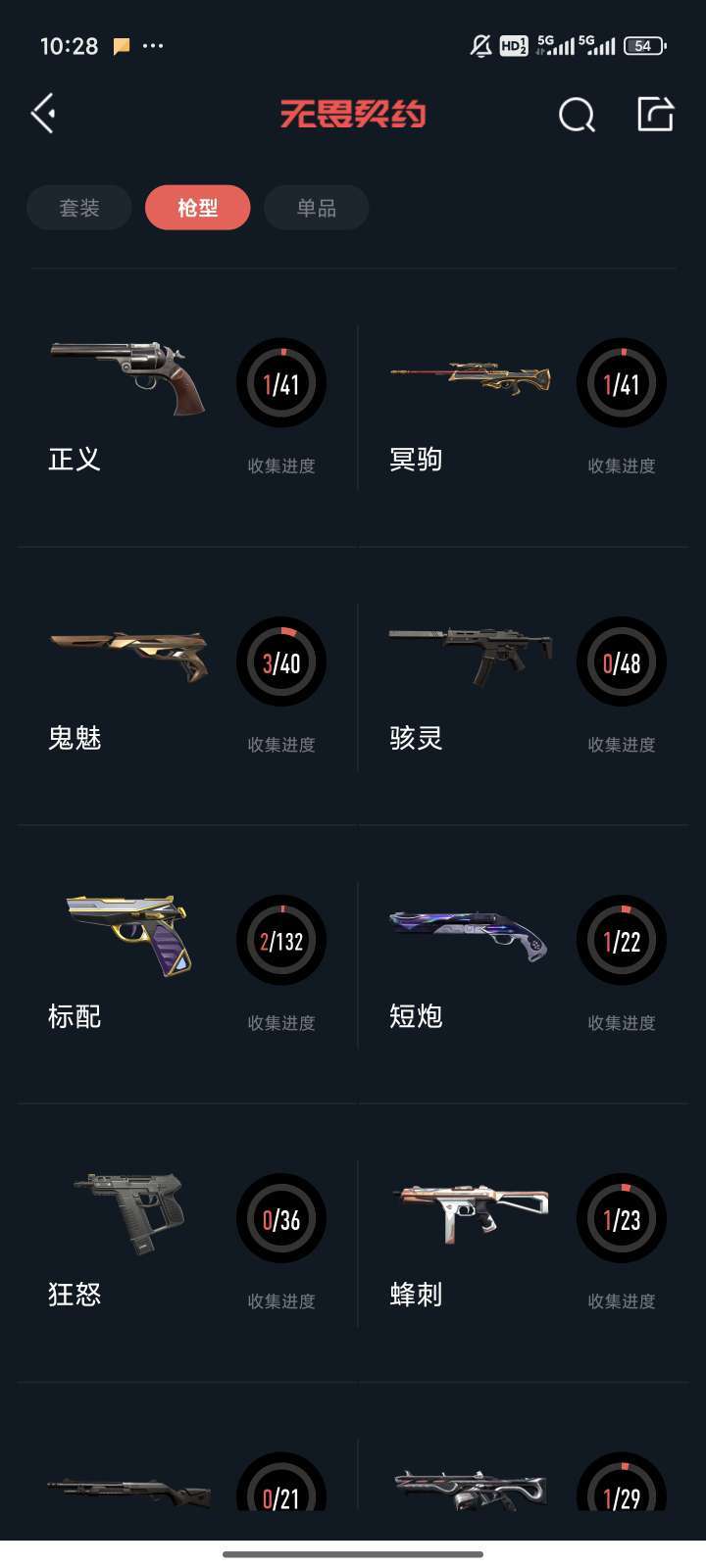Select the 枪型 tab

click(x=198, y=208)
